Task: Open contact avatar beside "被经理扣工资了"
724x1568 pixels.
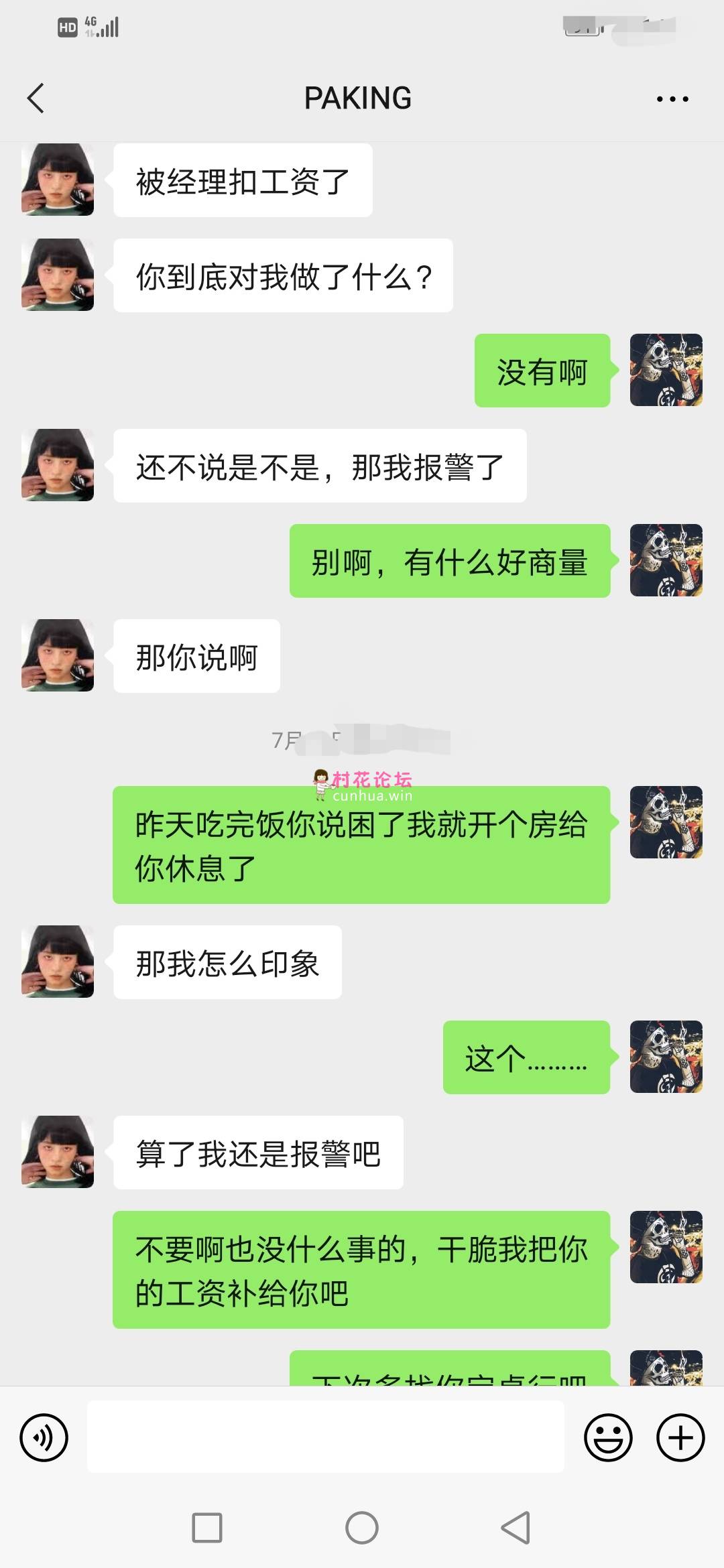Action: coord(58,180)
